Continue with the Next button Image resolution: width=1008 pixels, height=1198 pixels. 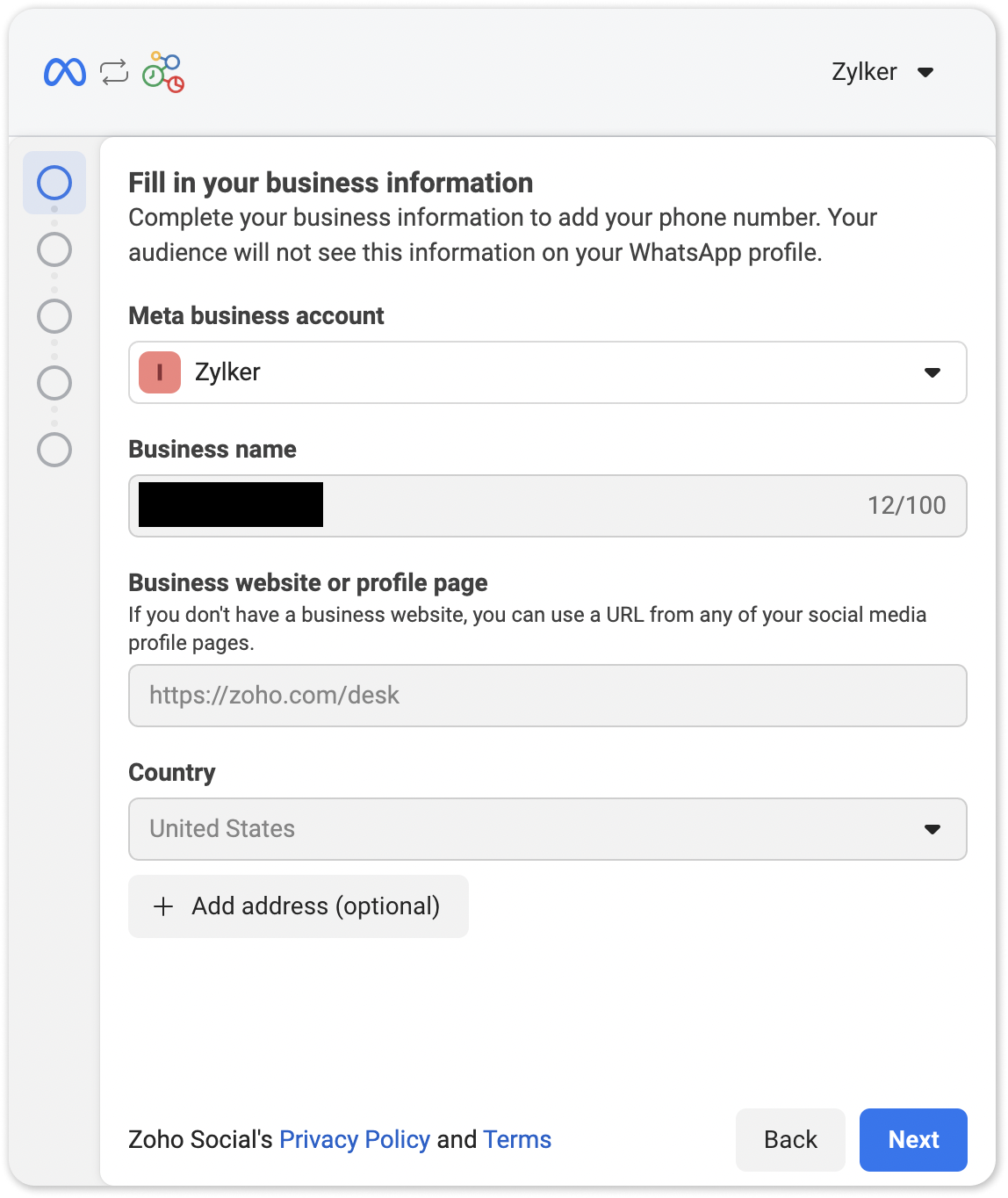913,1139
